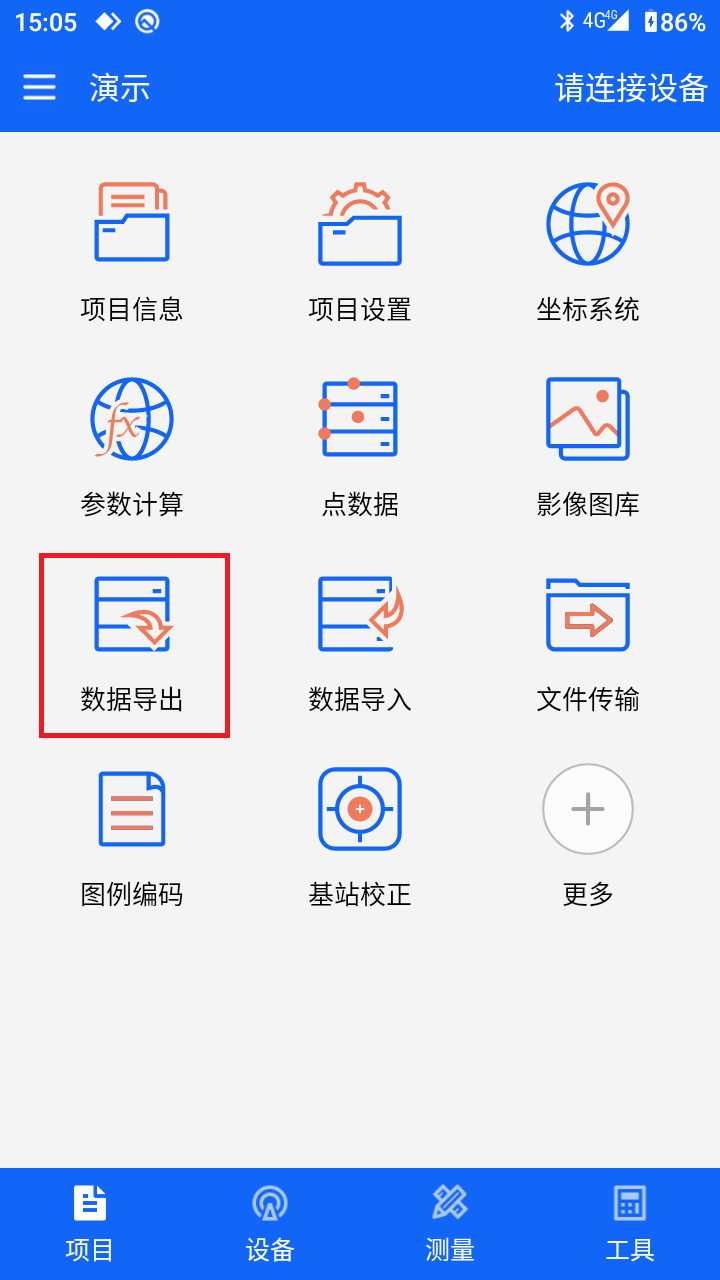Screen dimensions: 720x1280
Task: Switch to the 项目 tab
Action: click(90, 1224)
